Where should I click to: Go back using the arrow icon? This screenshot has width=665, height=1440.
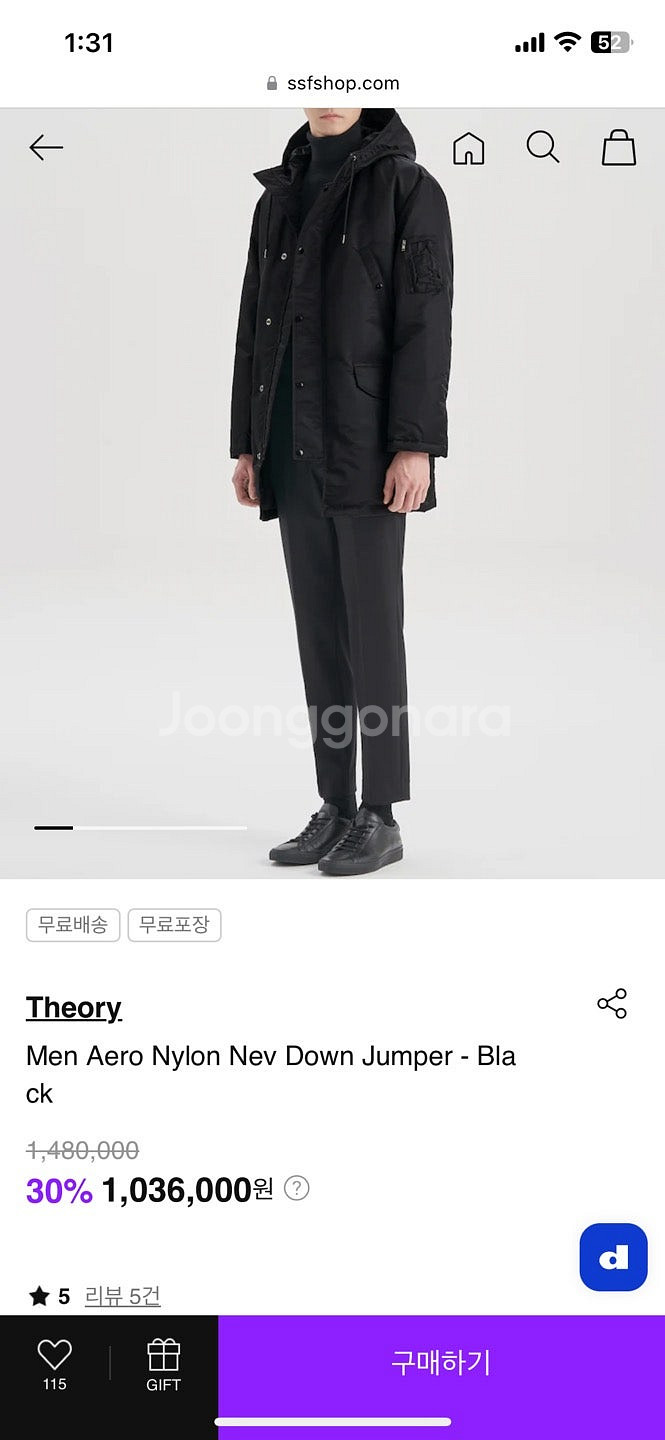coord(46,148)
